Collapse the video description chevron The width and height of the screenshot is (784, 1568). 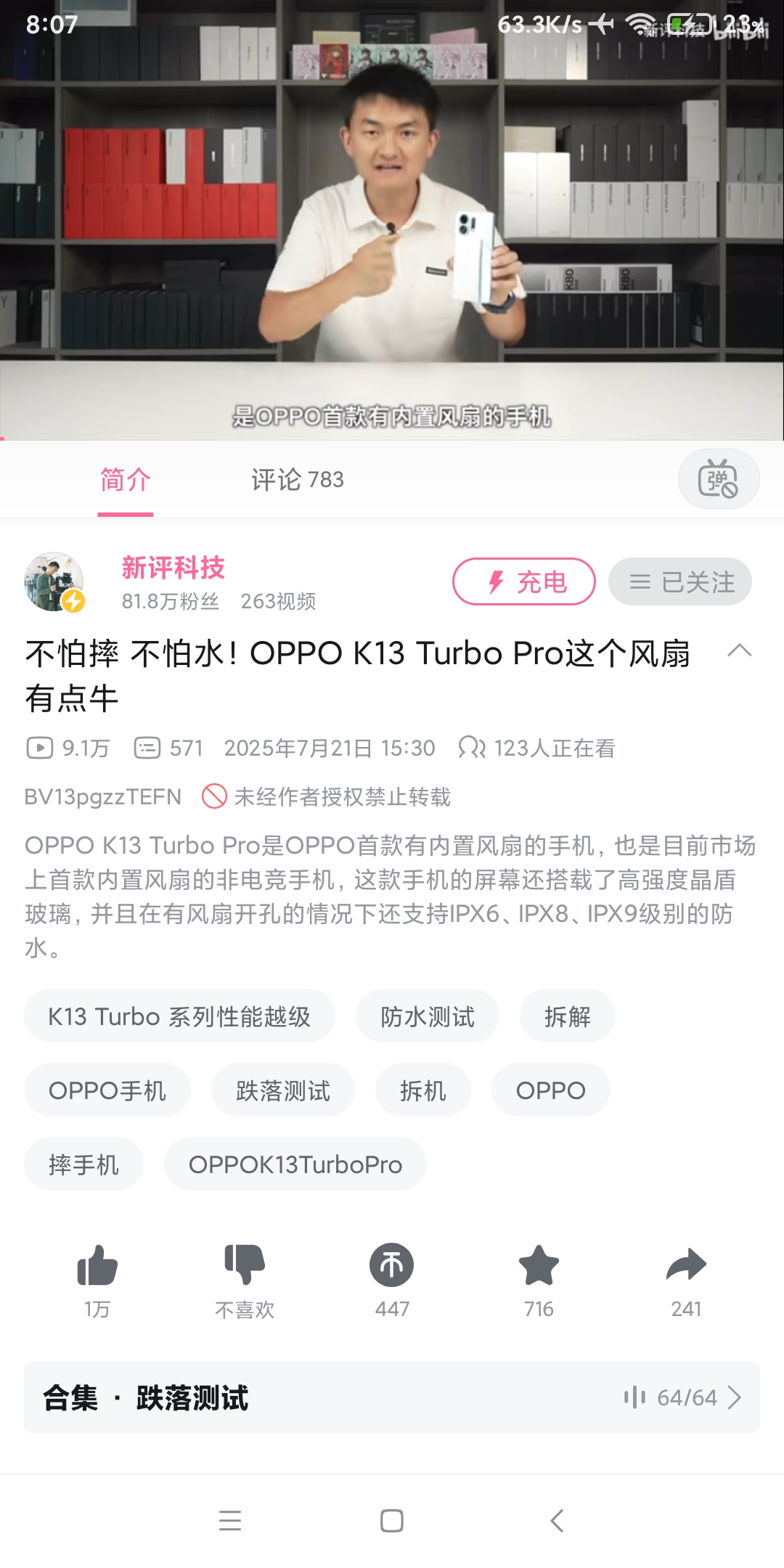[x=739, y=650]
